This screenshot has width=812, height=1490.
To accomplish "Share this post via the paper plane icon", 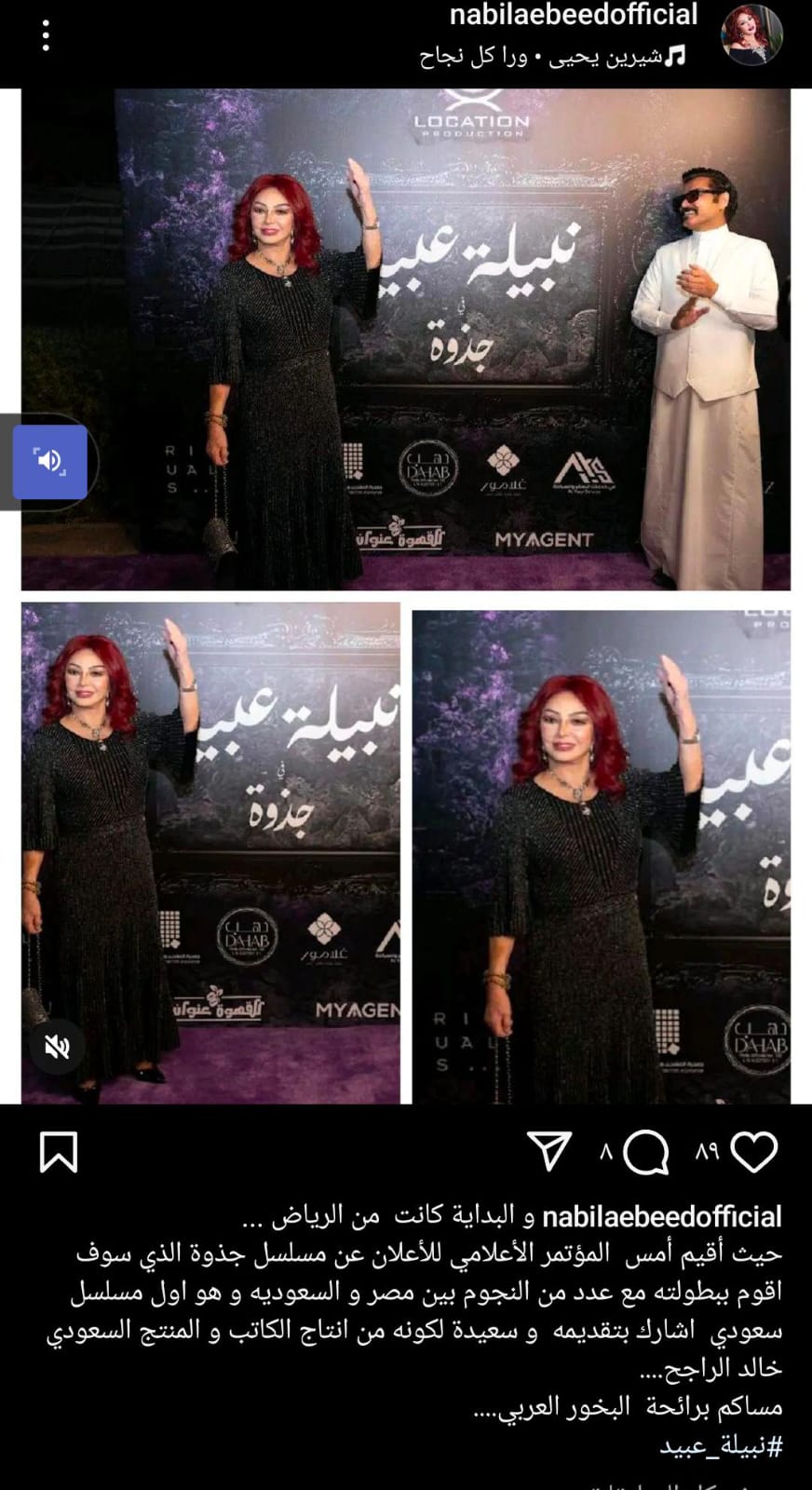I will click(x=548, y=1153).
